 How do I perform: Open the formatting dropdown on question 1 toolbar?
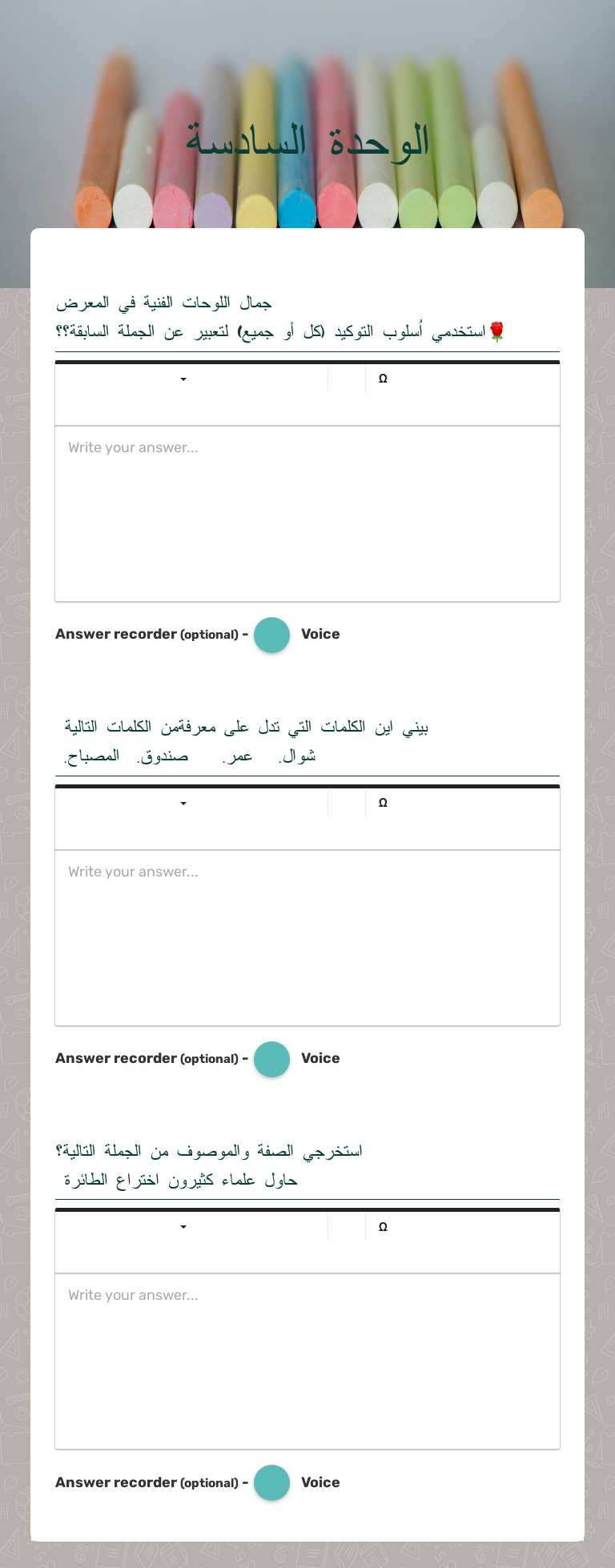[183, 379]
